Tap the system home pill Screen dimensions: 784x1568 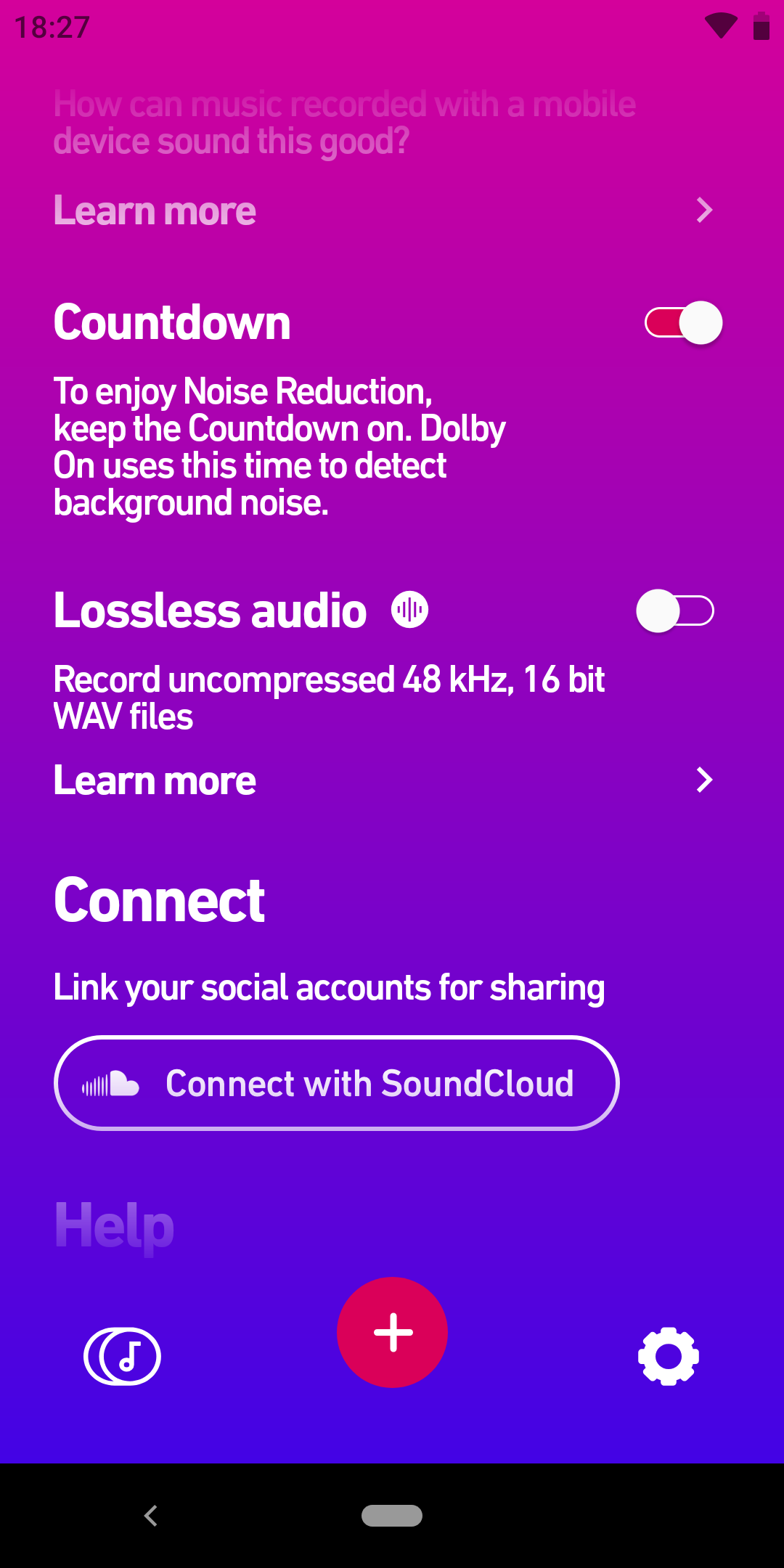coord(392,1516)
